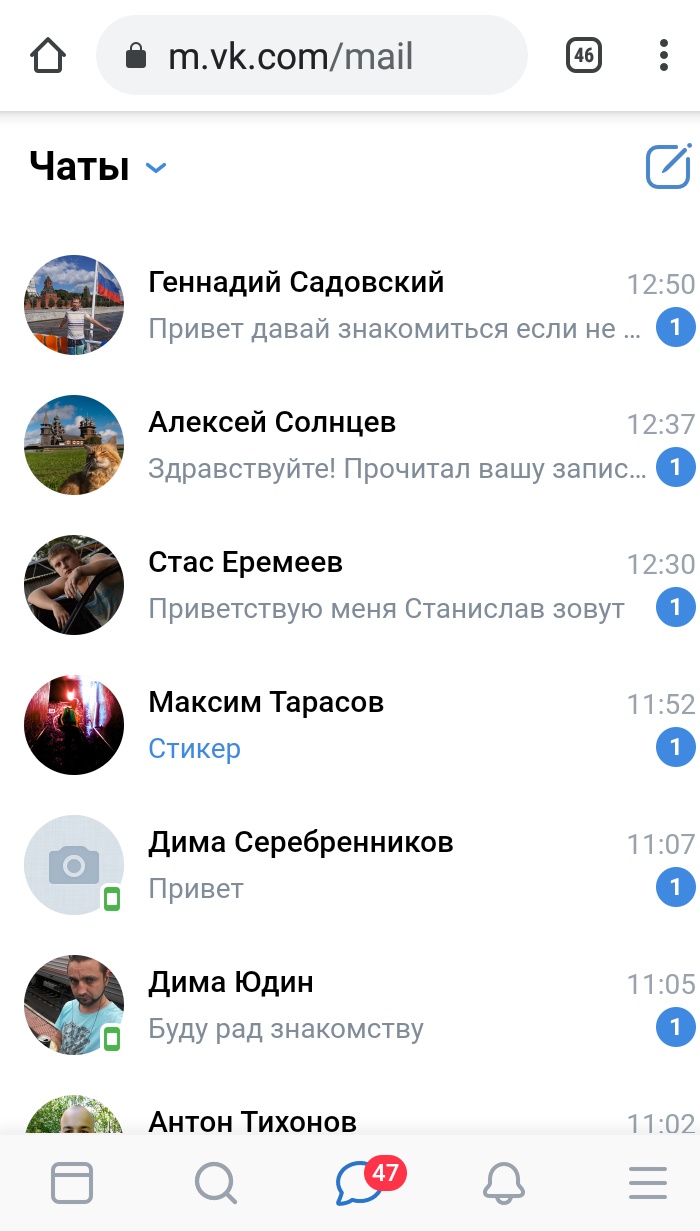Open the chat with Алексей Солнцев
The image size is (700, 1231).
pyautogui.click(x=350, y=444)
